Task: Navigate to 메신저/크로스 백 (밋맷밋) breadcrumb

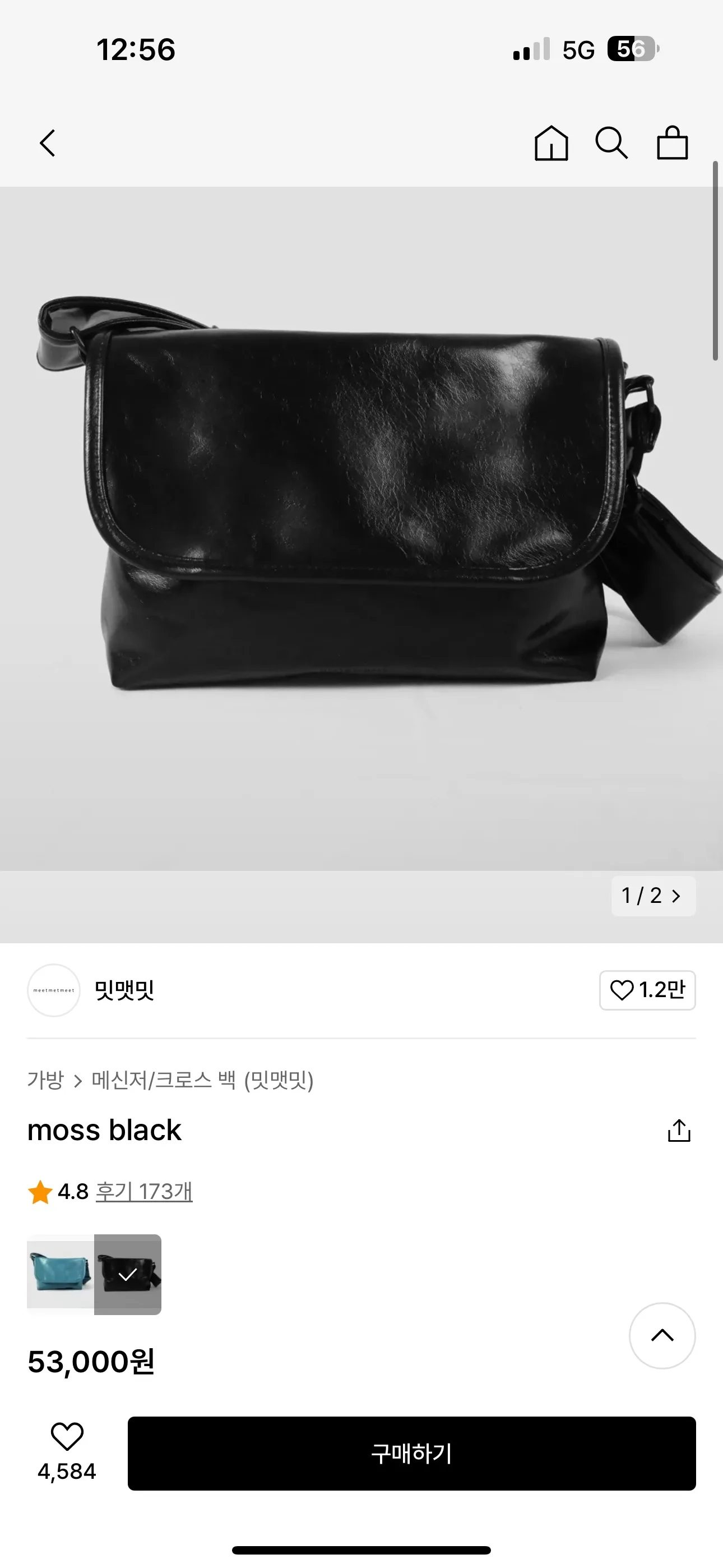Action: tap(201, 1077)
